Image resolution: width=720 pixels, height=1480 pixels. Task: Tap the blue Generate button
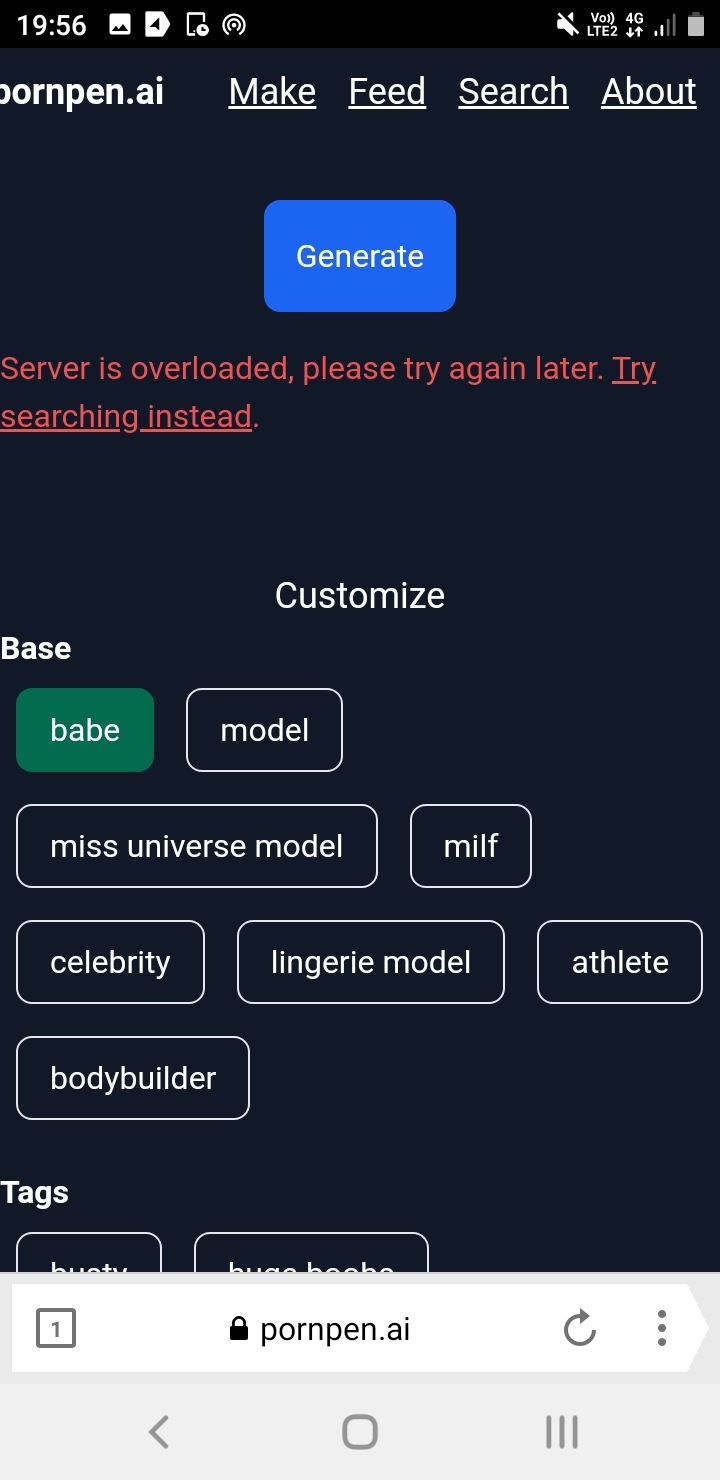point(360,256)
